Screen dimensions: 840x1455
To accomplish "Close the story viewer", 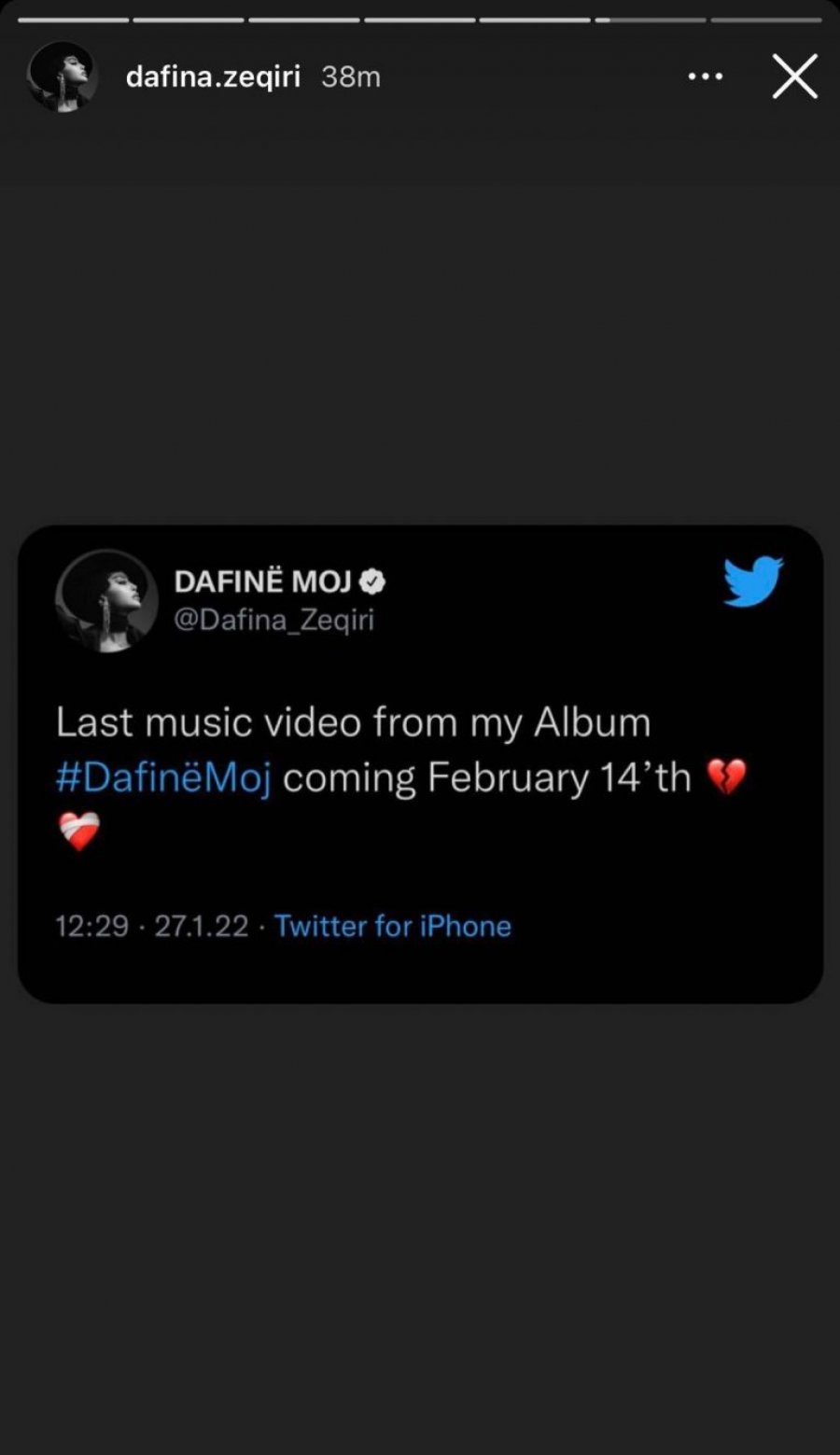I will point(794,77).
